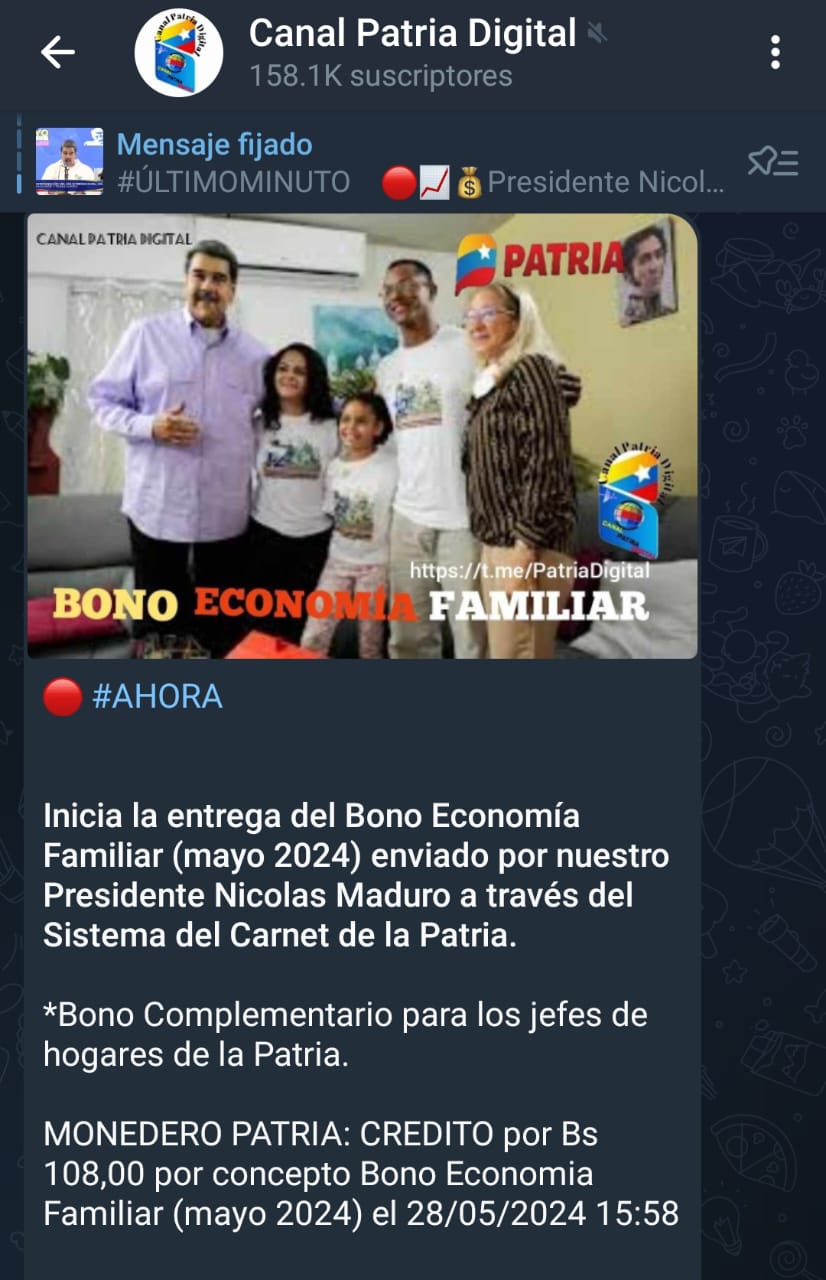
Task: Open the Canal Patria Digital avatar
Action: point(179,53)
